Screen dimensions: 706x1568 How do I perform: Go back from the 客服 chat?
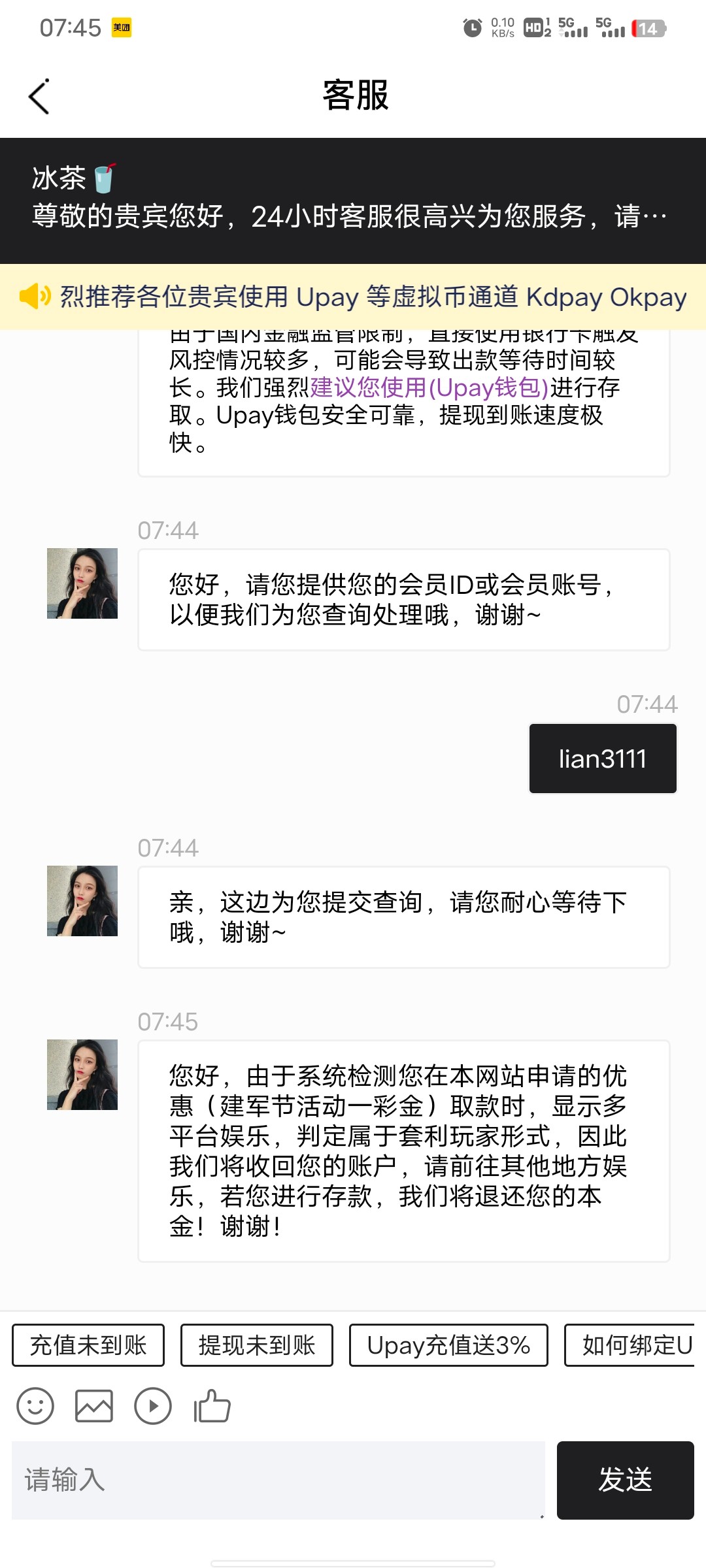[39, 97]
